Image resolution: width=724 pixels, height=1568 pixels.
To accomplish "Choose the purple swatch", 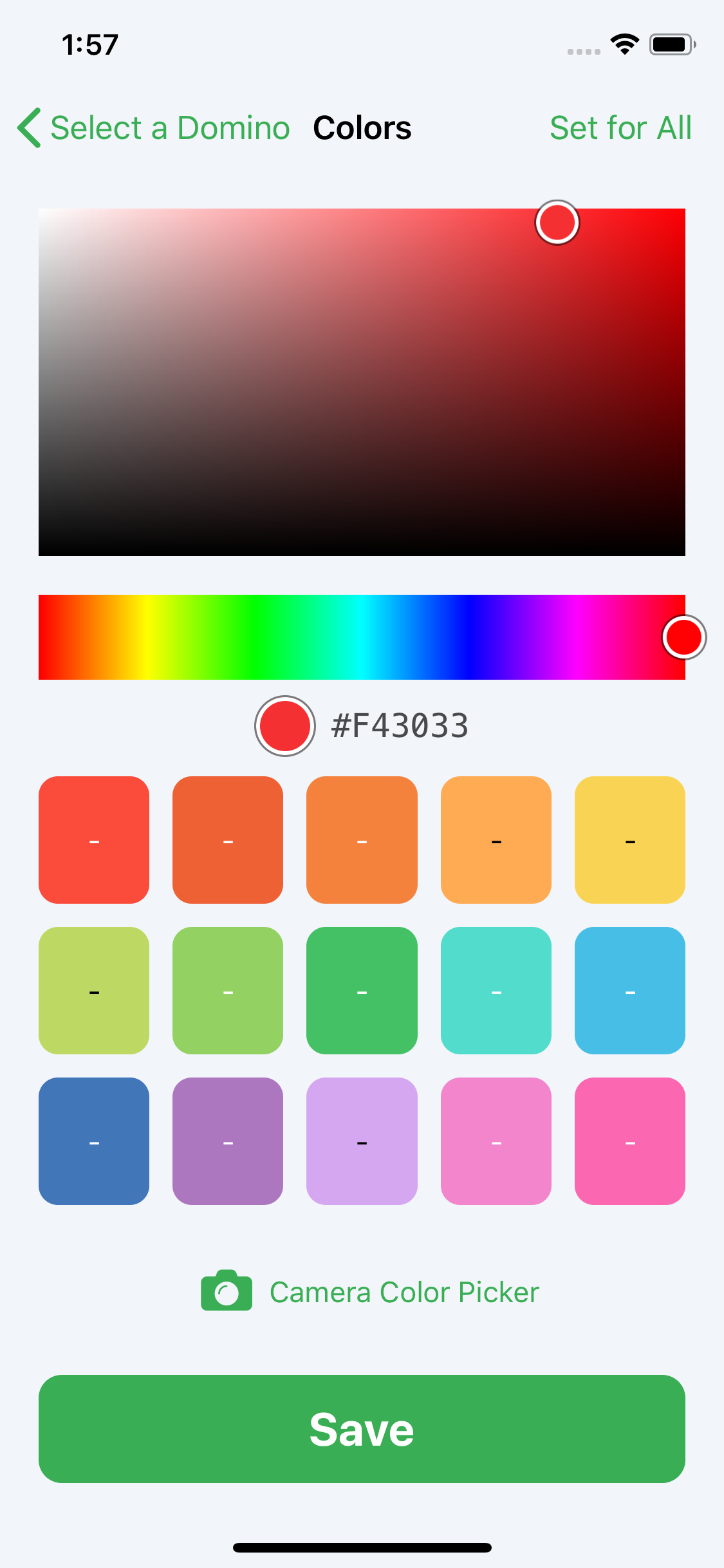I will [x=228, y=1141].
